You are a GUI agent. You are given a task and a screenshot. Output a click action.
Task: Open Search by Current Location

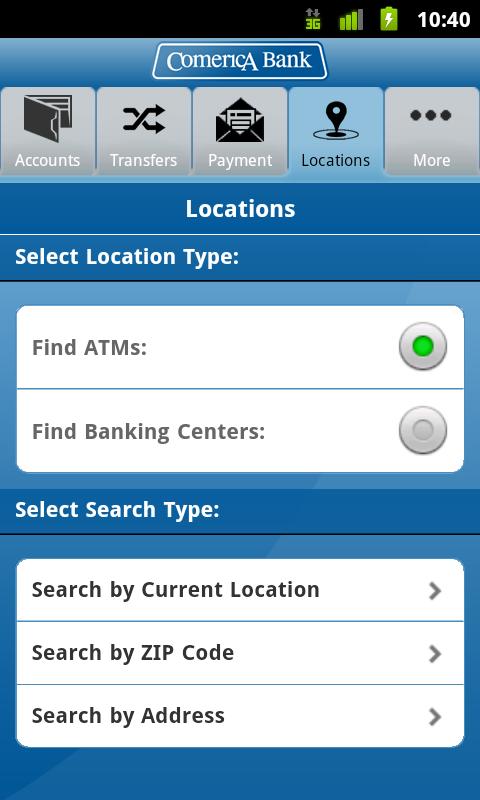tap(240, 590)
